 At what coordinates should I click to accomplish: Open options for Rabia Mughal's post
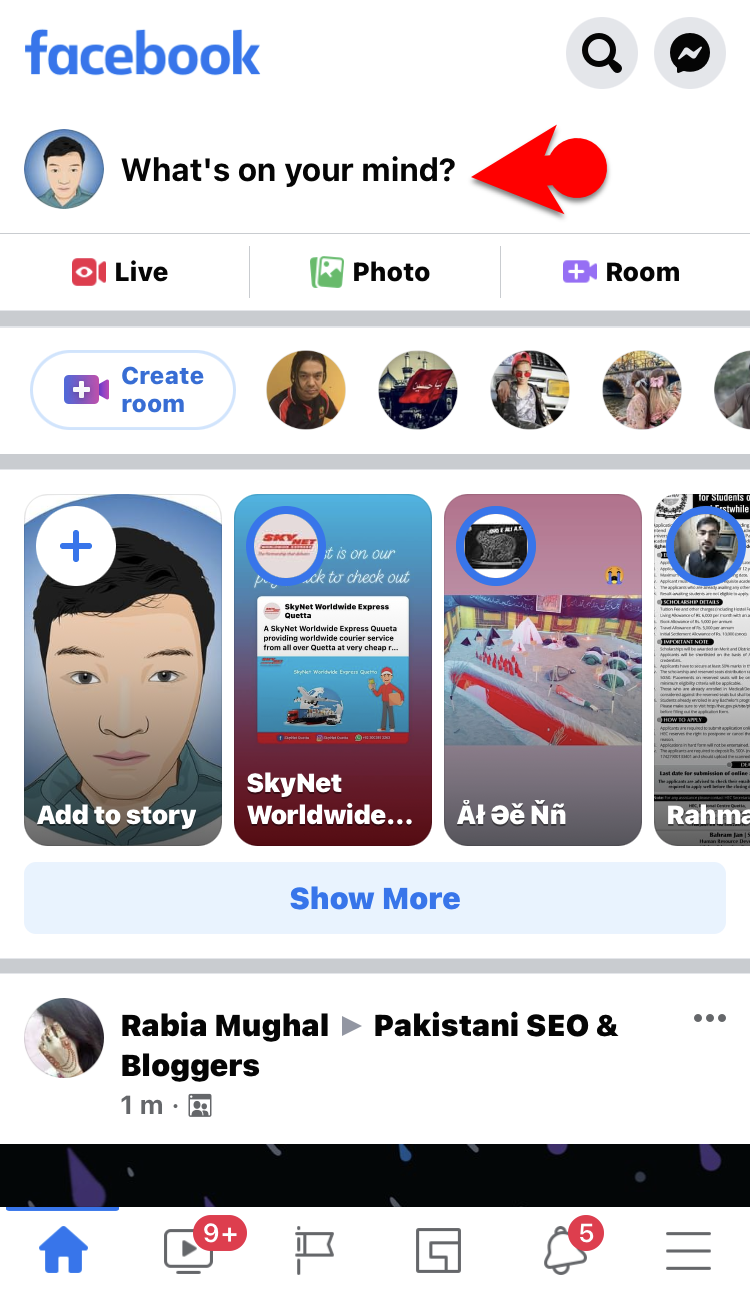click(x=709, y=1018)
